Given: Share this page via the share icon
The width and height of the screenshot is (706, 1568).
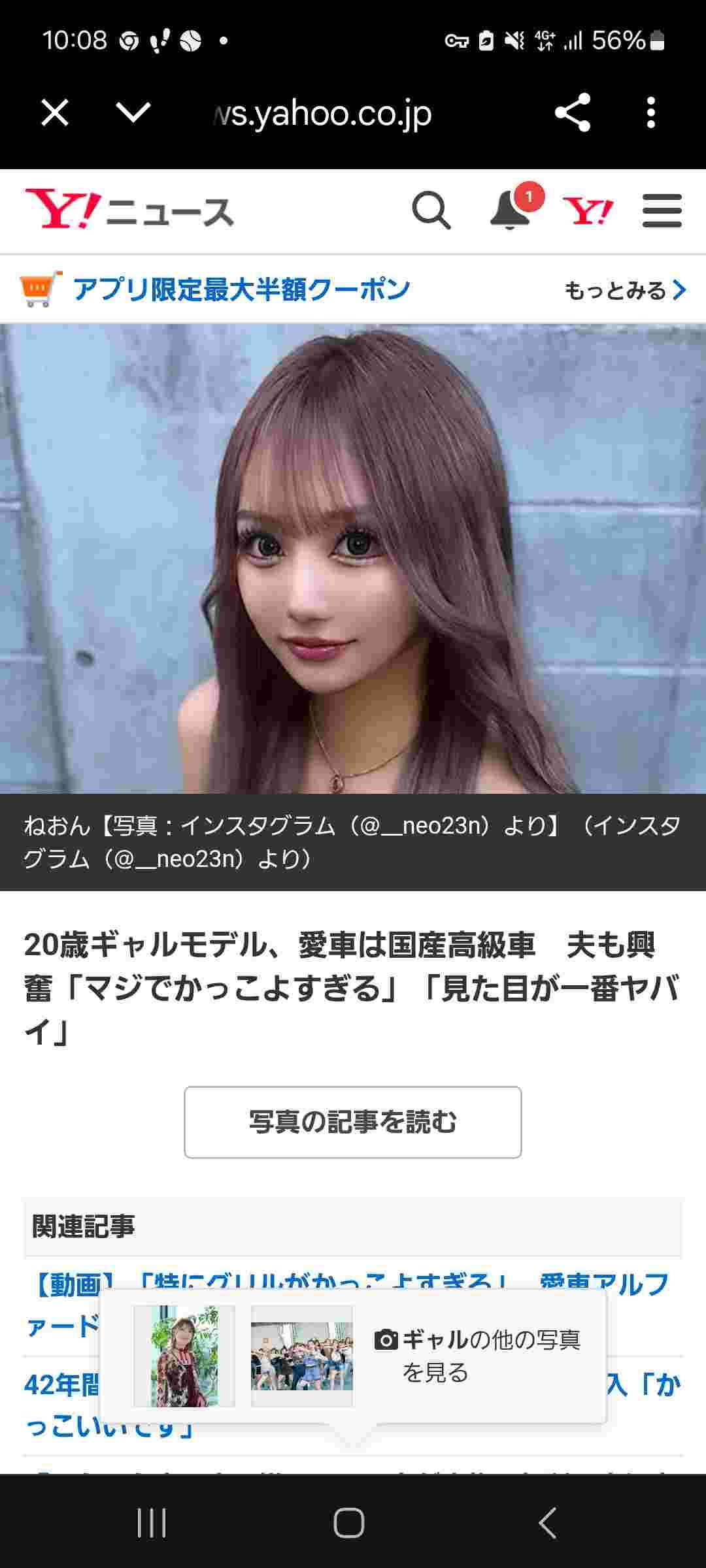Looking at the screenshot, I should pyautogui.click(x=573, y=113).
